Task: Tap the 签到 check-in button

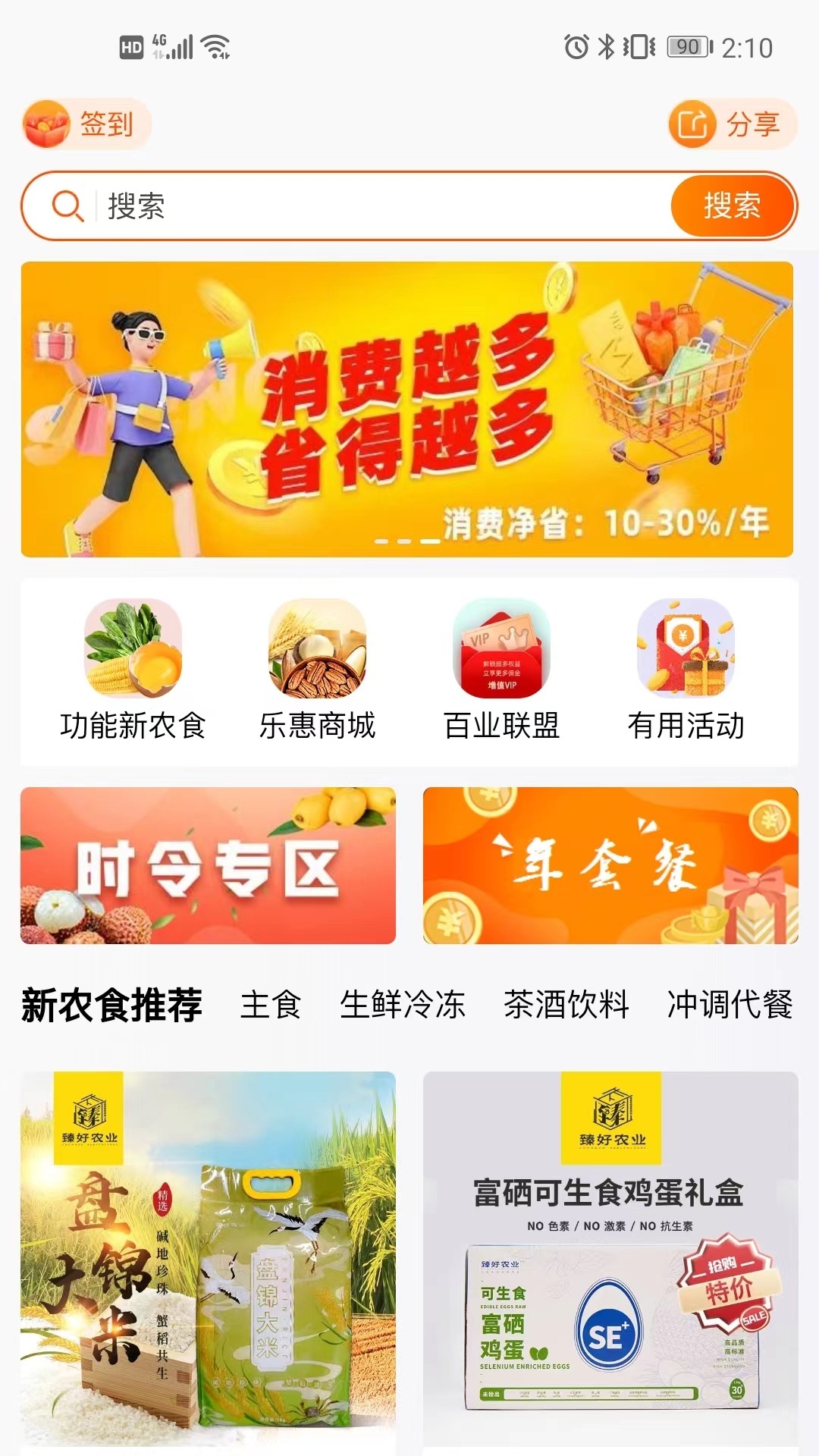Action: tap(86, 124)
